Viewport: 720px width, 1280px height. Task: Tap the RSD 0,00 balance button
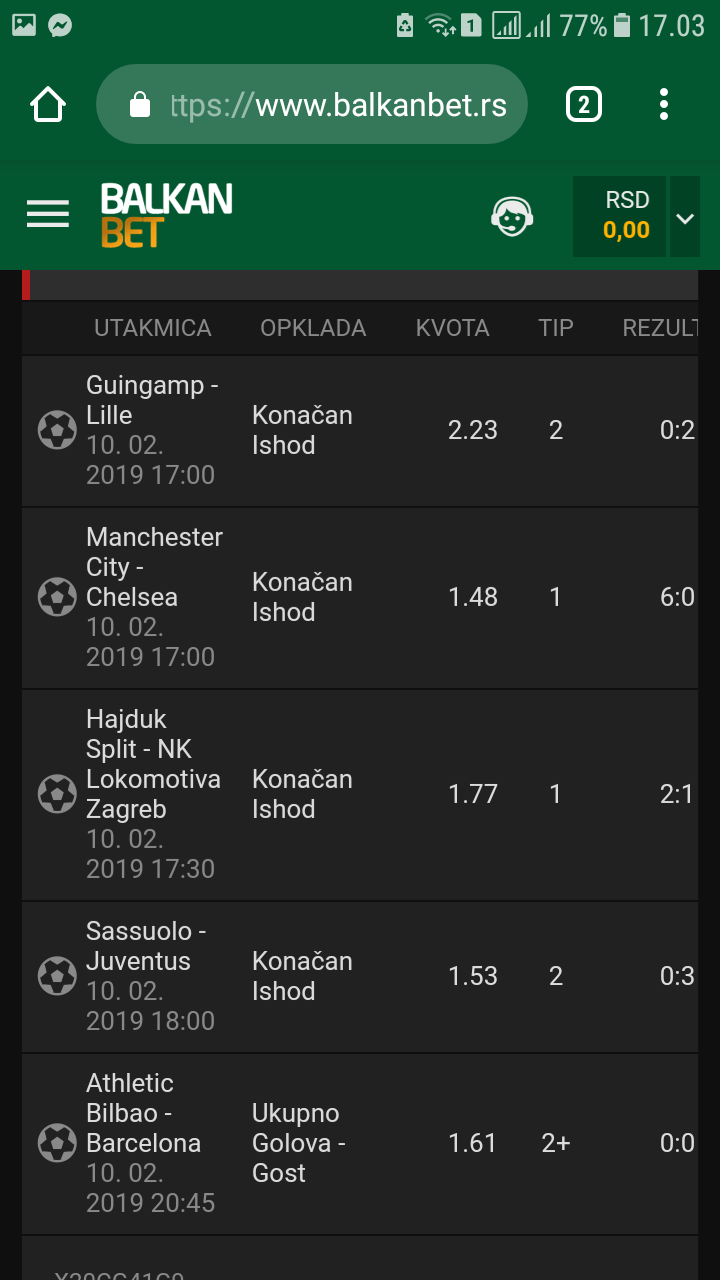click(x=619, y=216)
